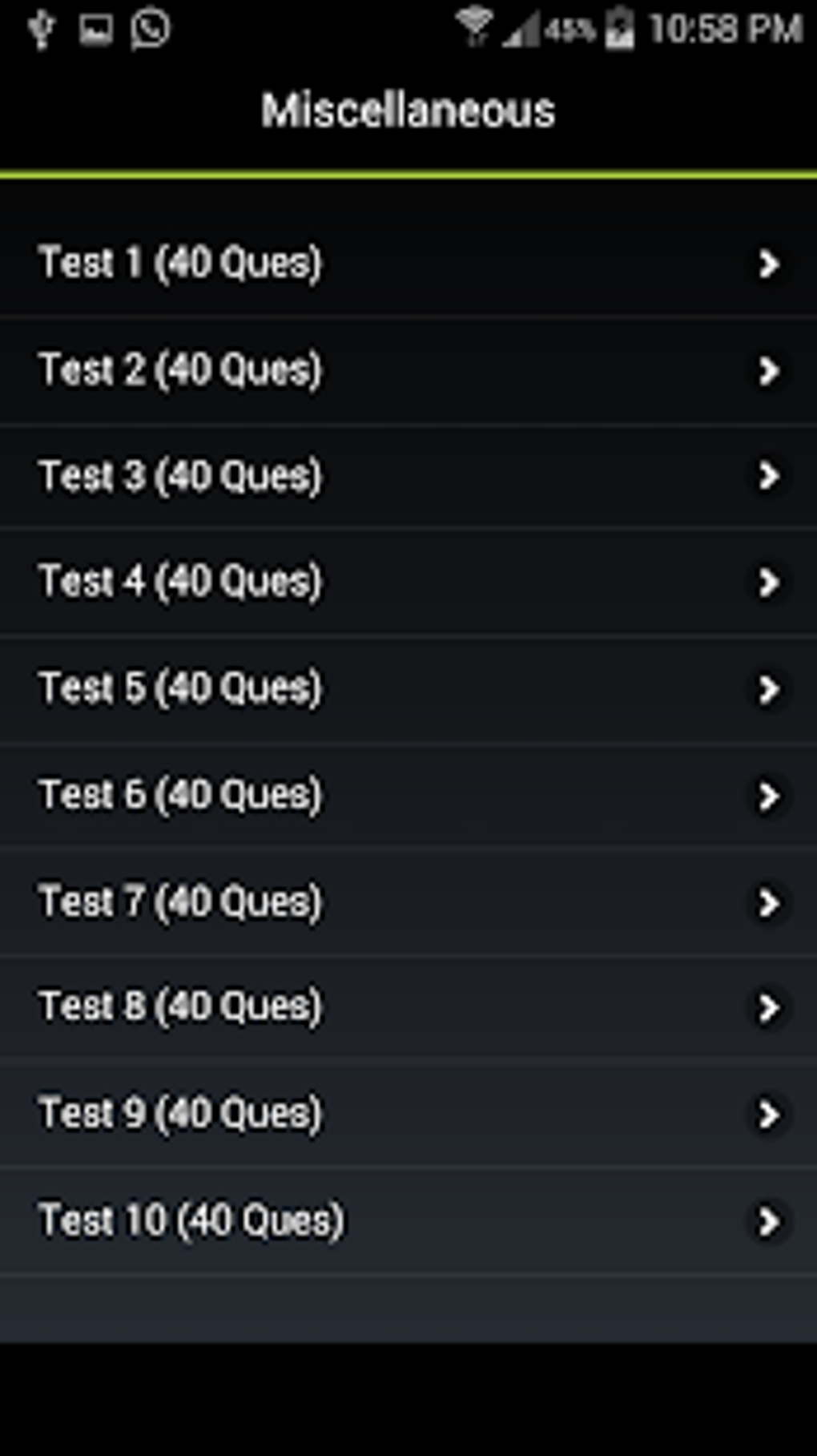Start Test 3 (40 Ques)
This screenshot has width=817, height=1456.
(408, 476)
